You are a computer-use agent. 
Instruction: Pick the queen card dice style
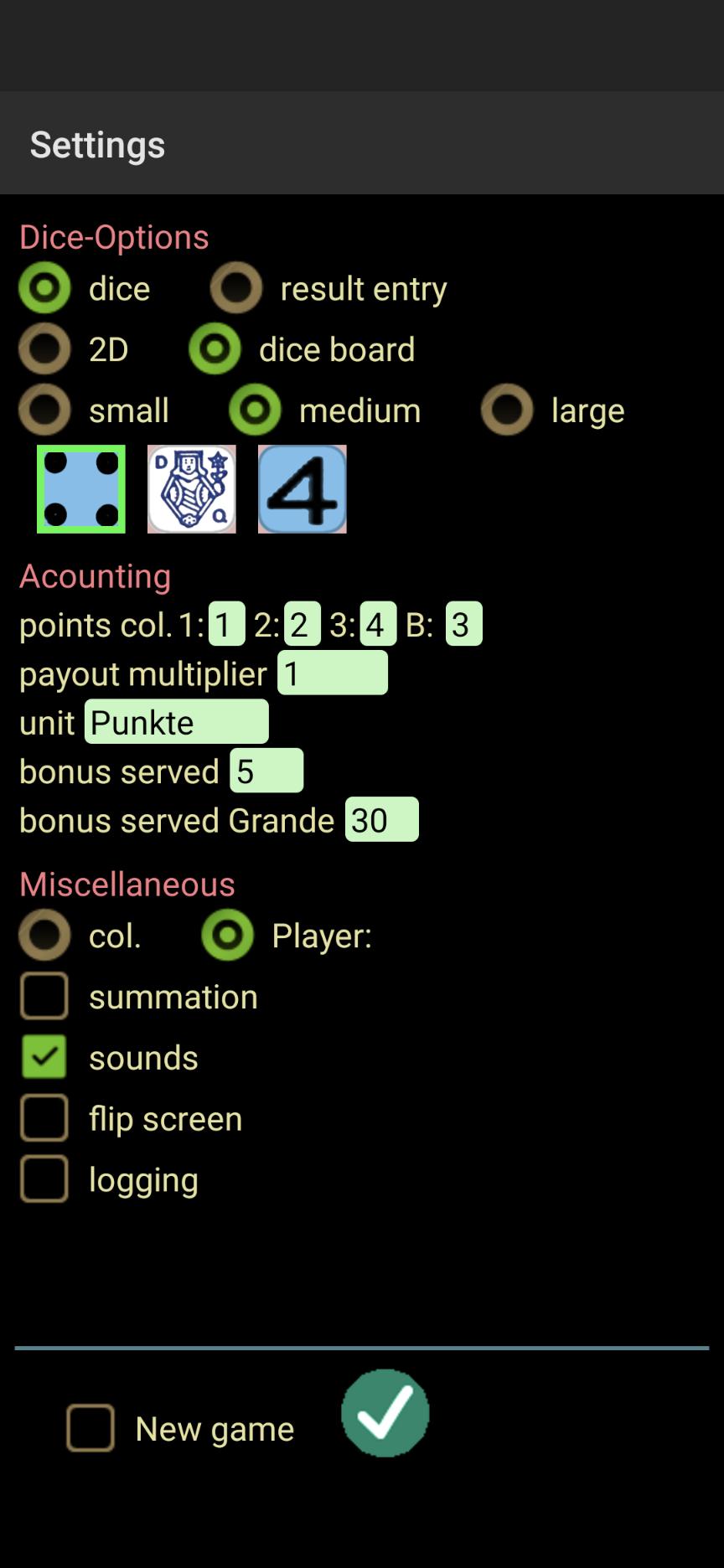(192, 489)
